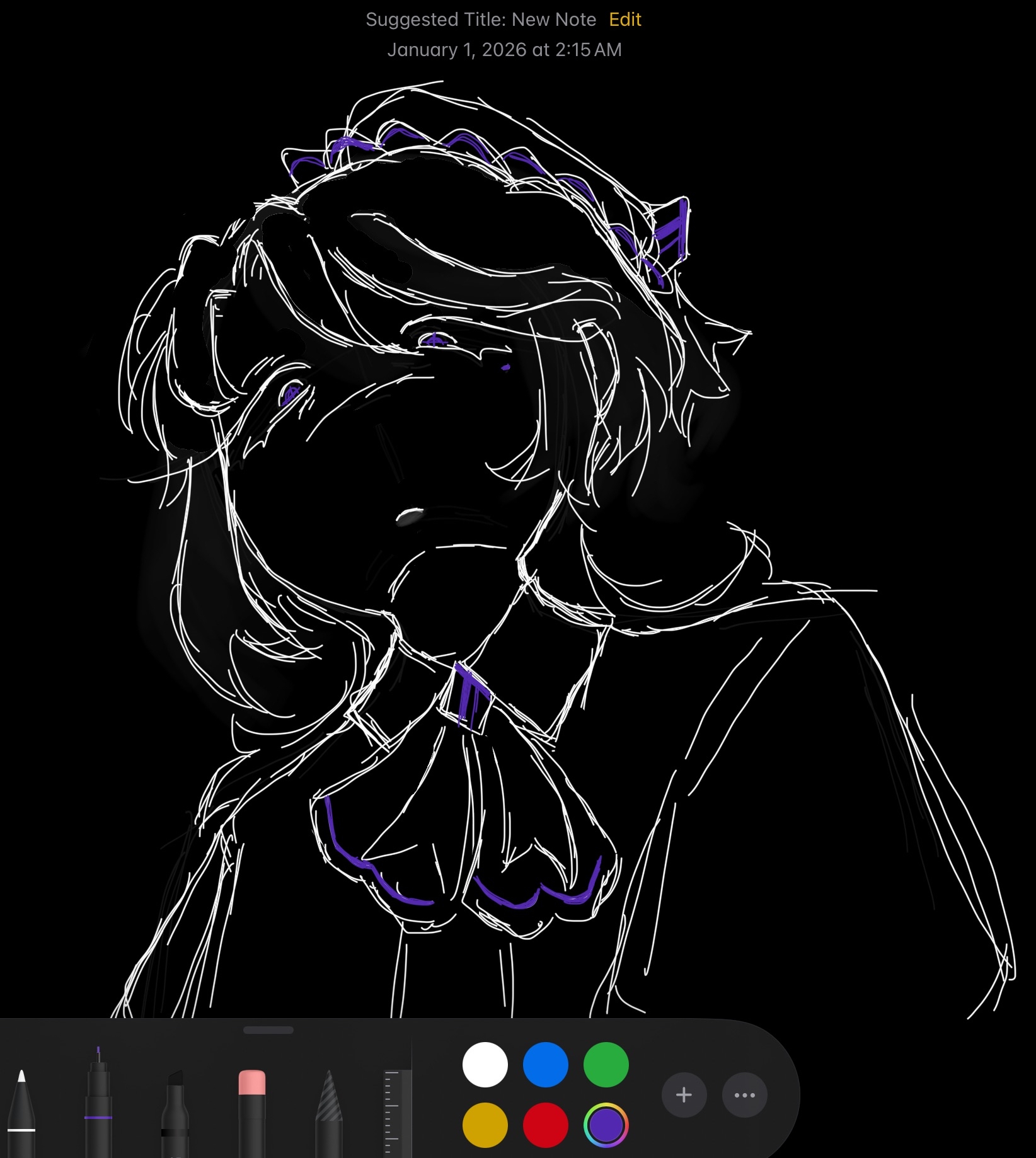Open the three-dot more options menu
The image size is (1036, 1158).
pos(744,1095)
